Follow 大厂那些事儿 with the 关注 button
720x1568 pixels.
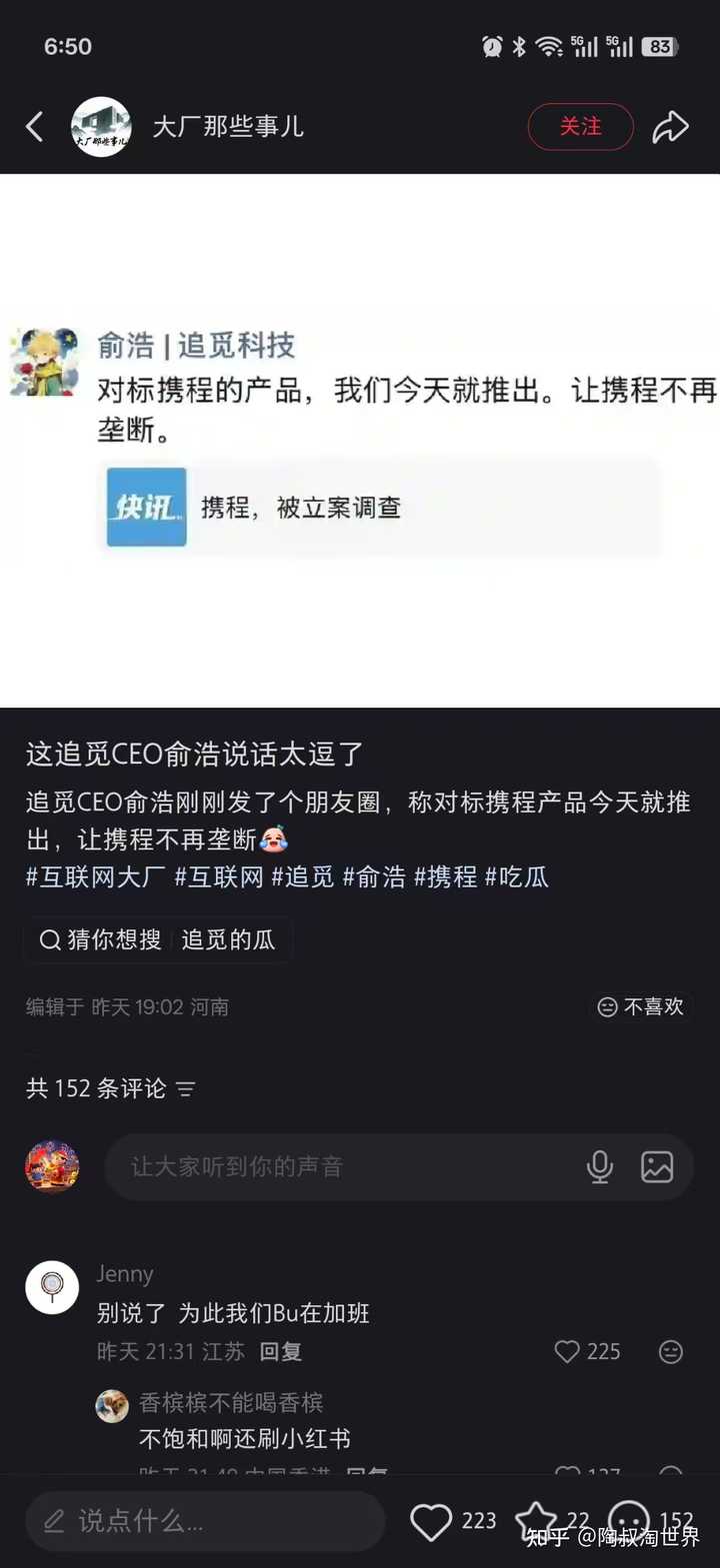click(x=580, y=127)
